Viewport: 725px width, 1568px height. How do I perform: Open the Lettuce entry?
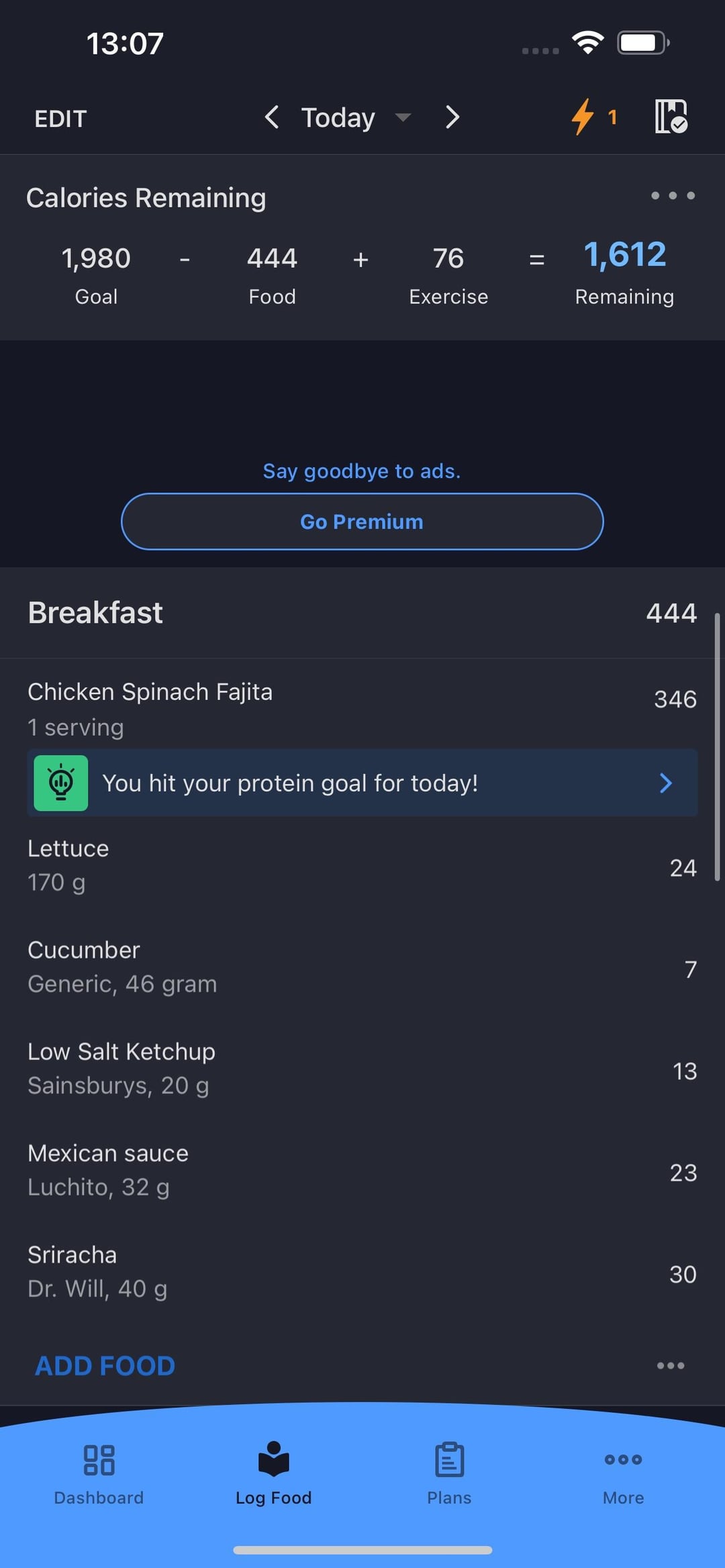pyautogui.click(x=362, y=866)
